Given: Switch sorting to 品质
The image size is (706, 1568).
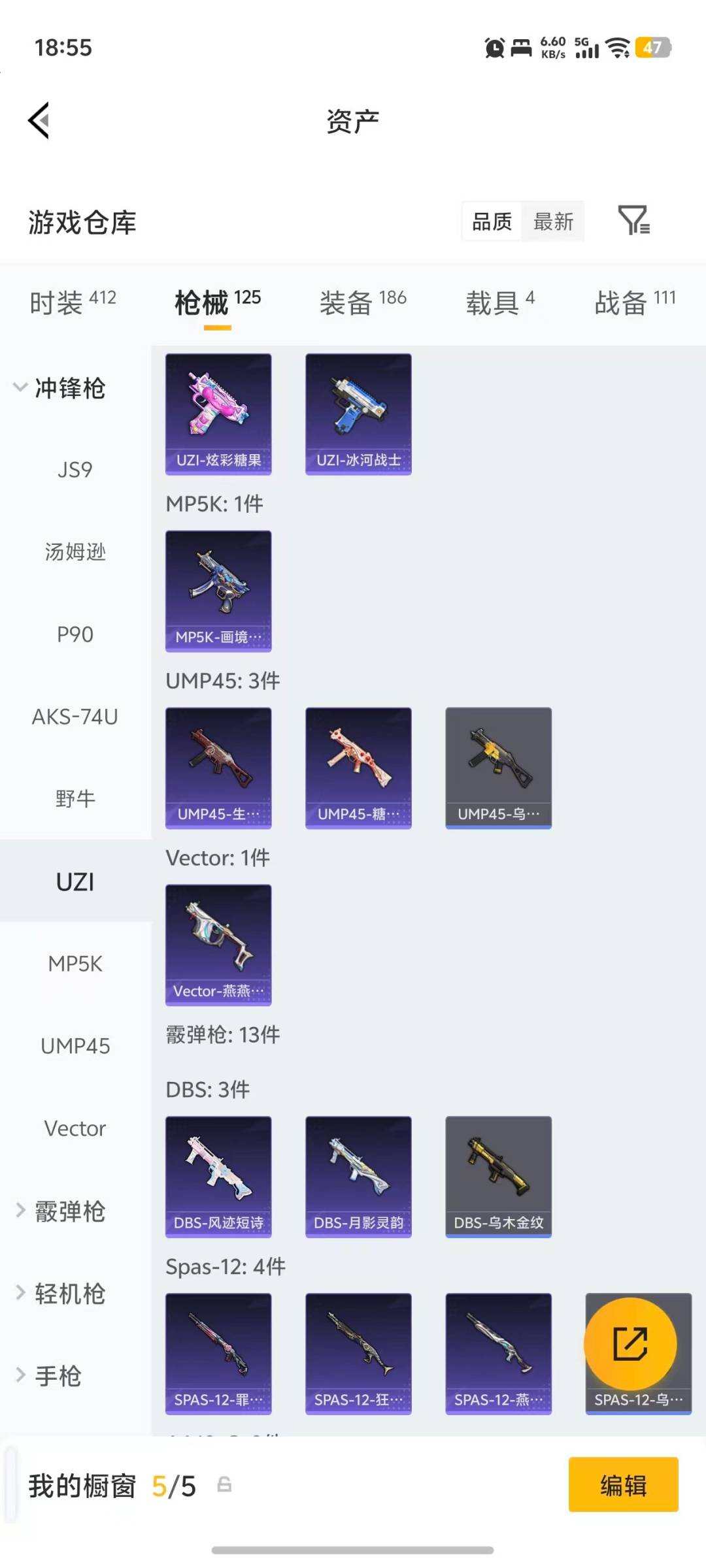Looking at the screenshot, I should pos(490,221).
